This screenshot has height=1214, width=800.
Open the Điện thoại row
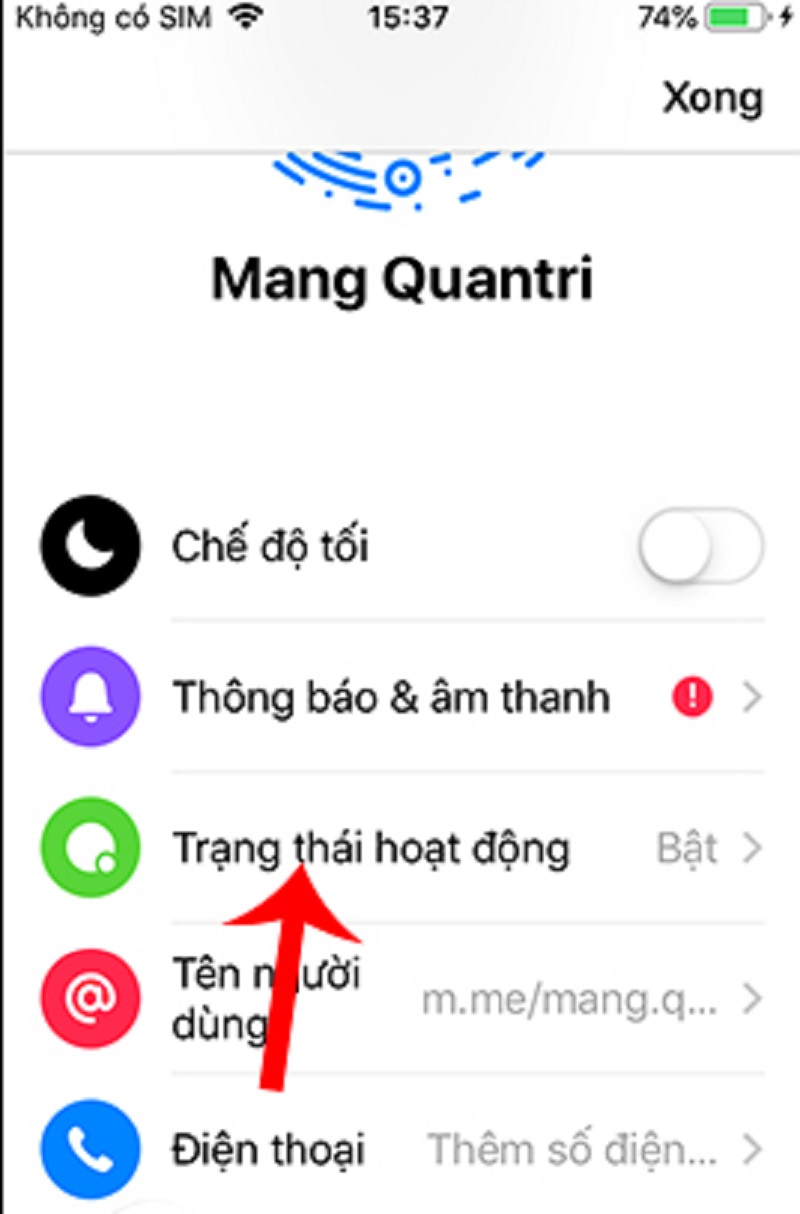click(400, 1150)
